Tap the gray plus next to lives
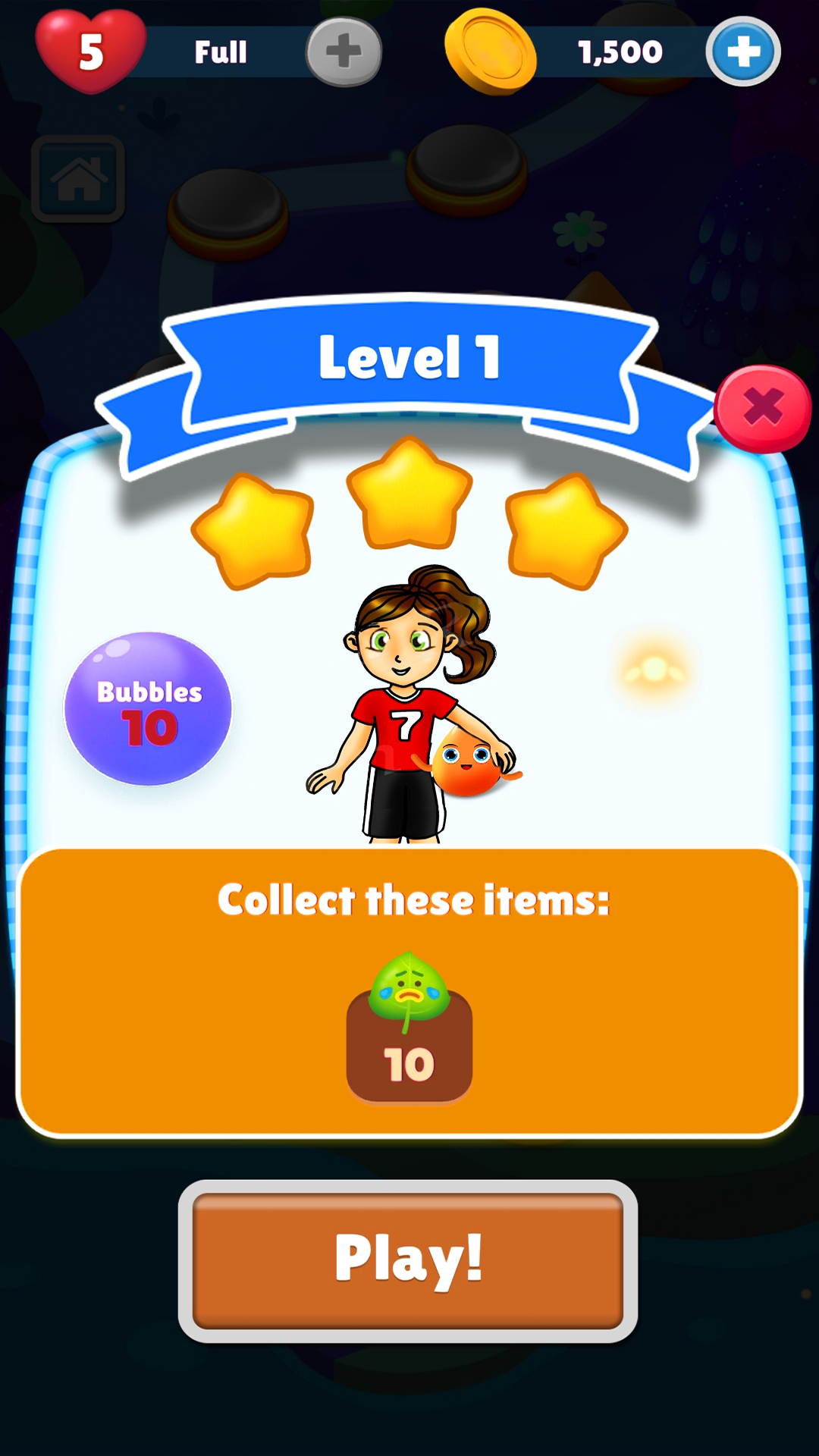The image size is (819, 1456). 344,52
